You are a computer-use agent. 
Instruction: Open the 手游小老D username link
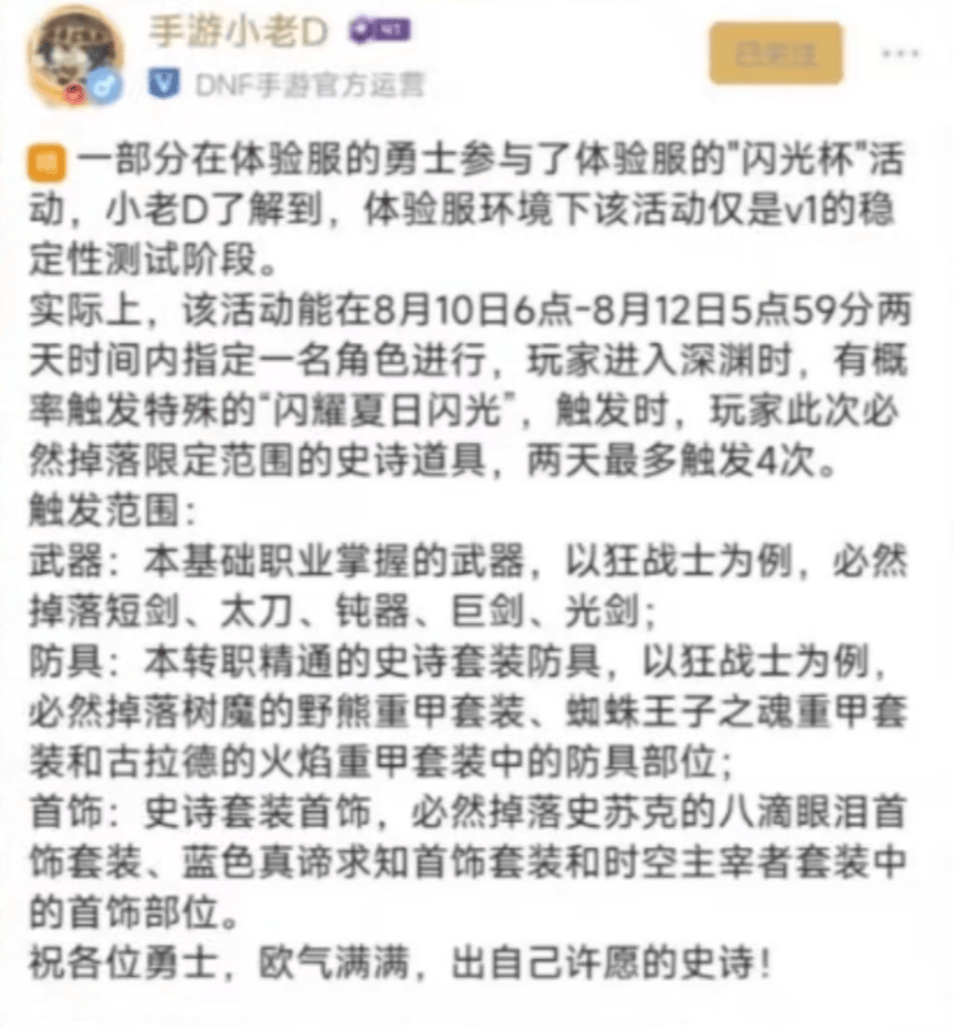[x=238, y=33]
